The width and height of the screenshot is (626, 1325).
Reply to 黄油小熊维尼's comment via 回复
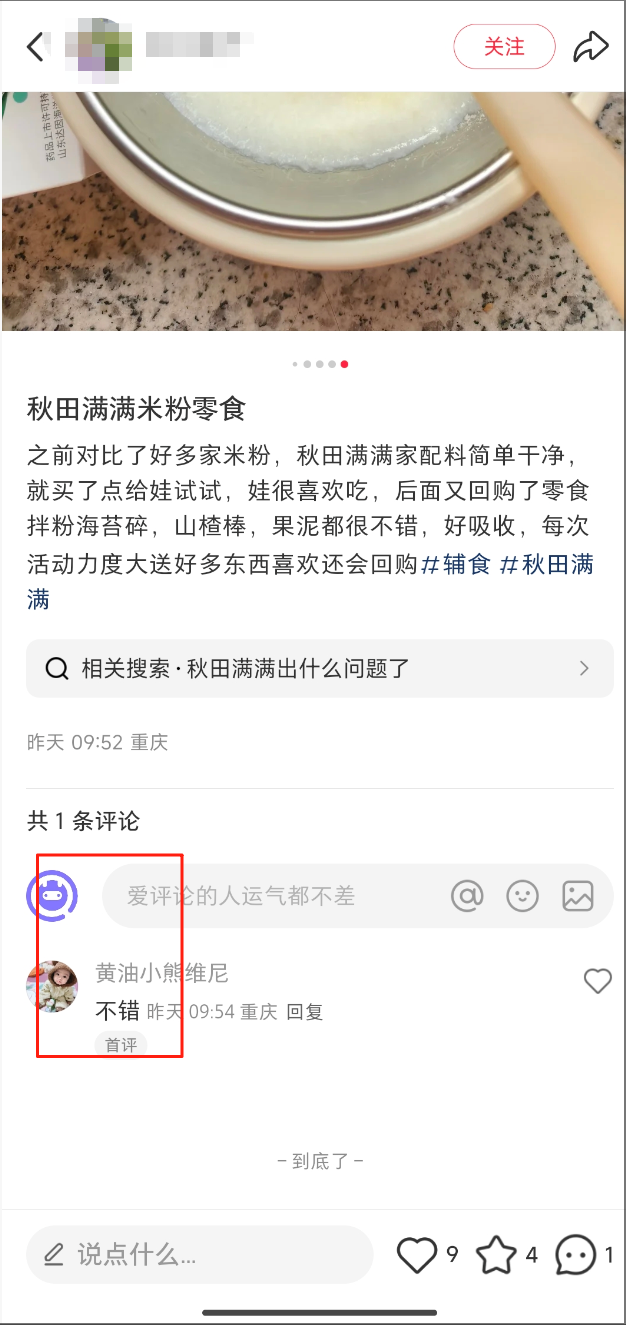pyautogui.click(x=305, y=1012)
